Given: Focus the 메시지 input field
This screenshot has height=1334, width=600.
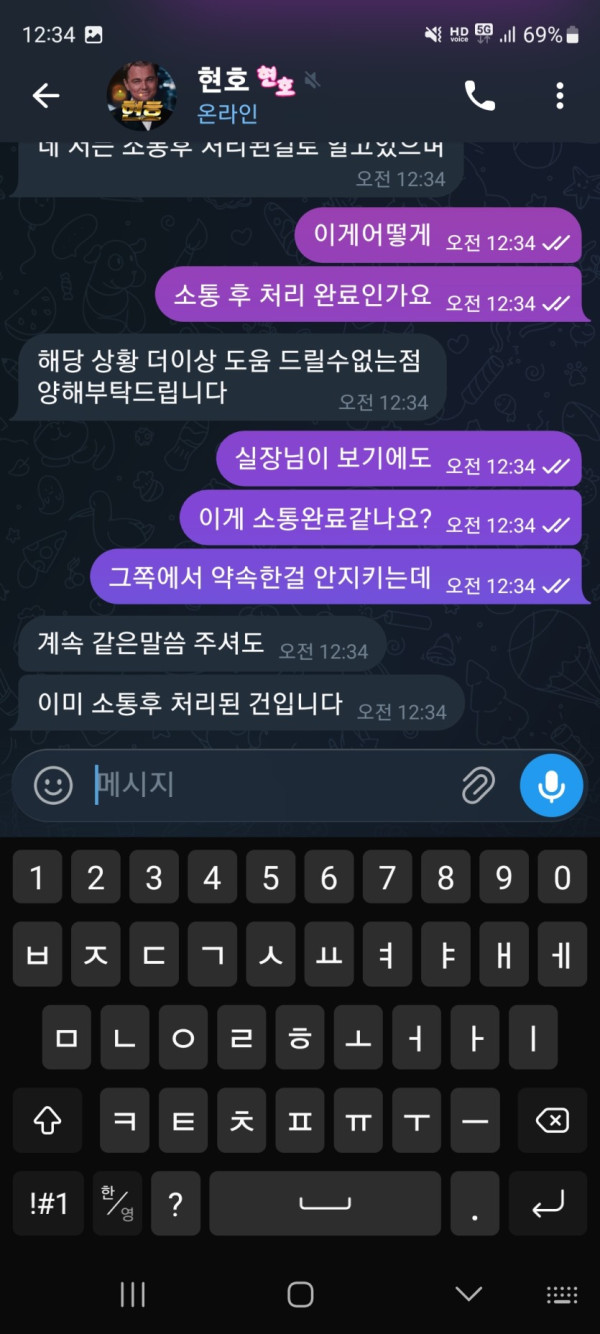Looking at the screenshot, I should (x=270, y=785).
